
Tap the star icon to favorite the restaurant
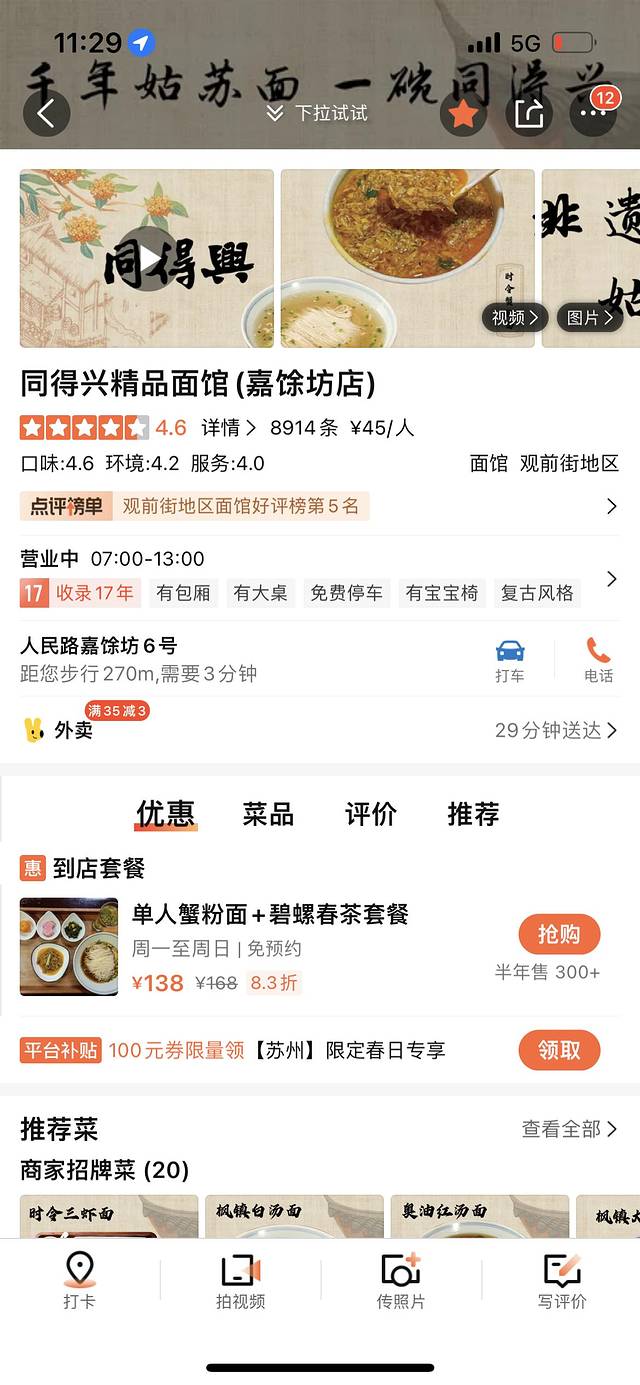[x=463, y=114]
